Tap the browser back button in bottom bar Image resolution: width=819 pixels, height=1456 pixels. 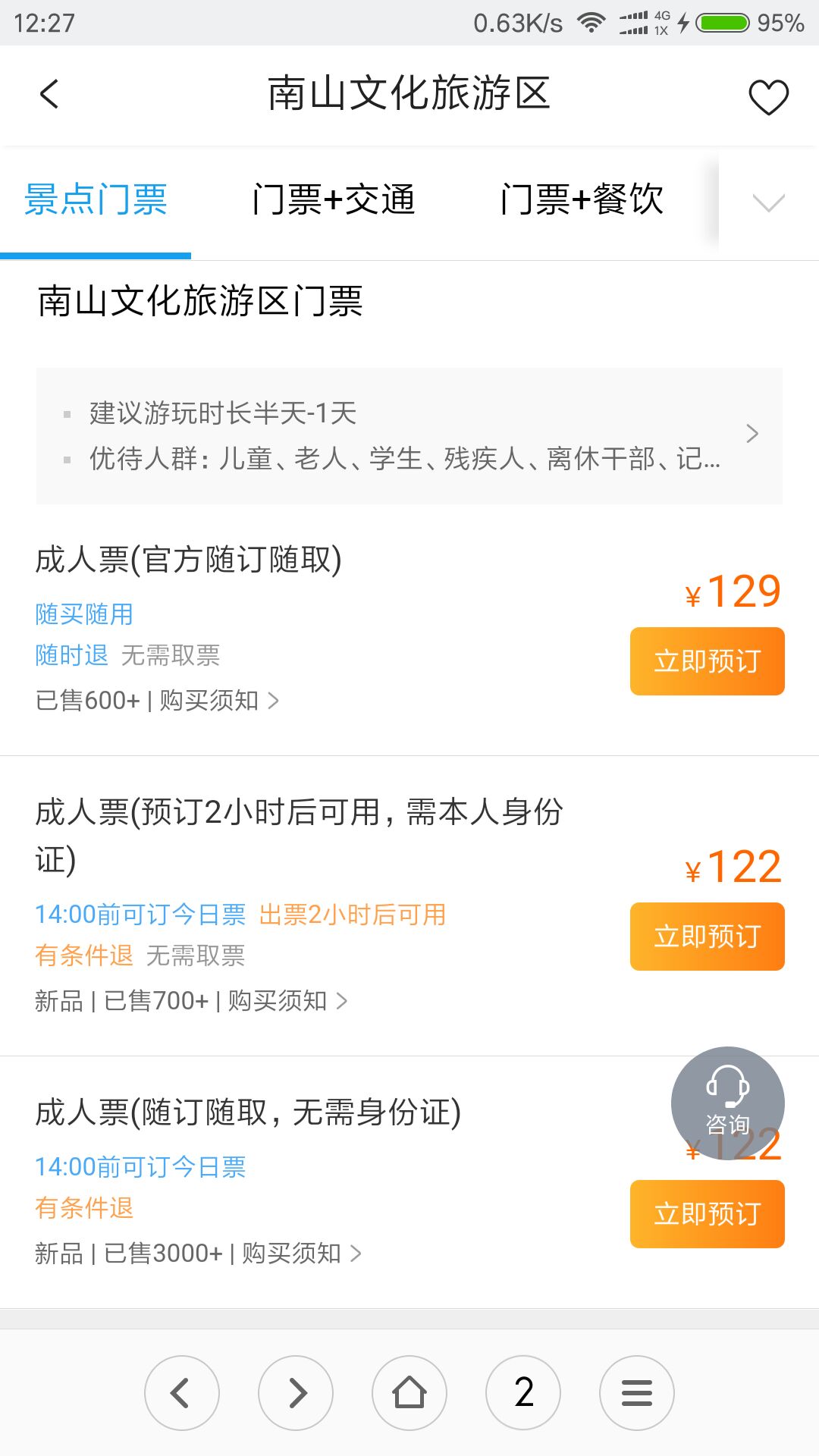[182, 1393]
